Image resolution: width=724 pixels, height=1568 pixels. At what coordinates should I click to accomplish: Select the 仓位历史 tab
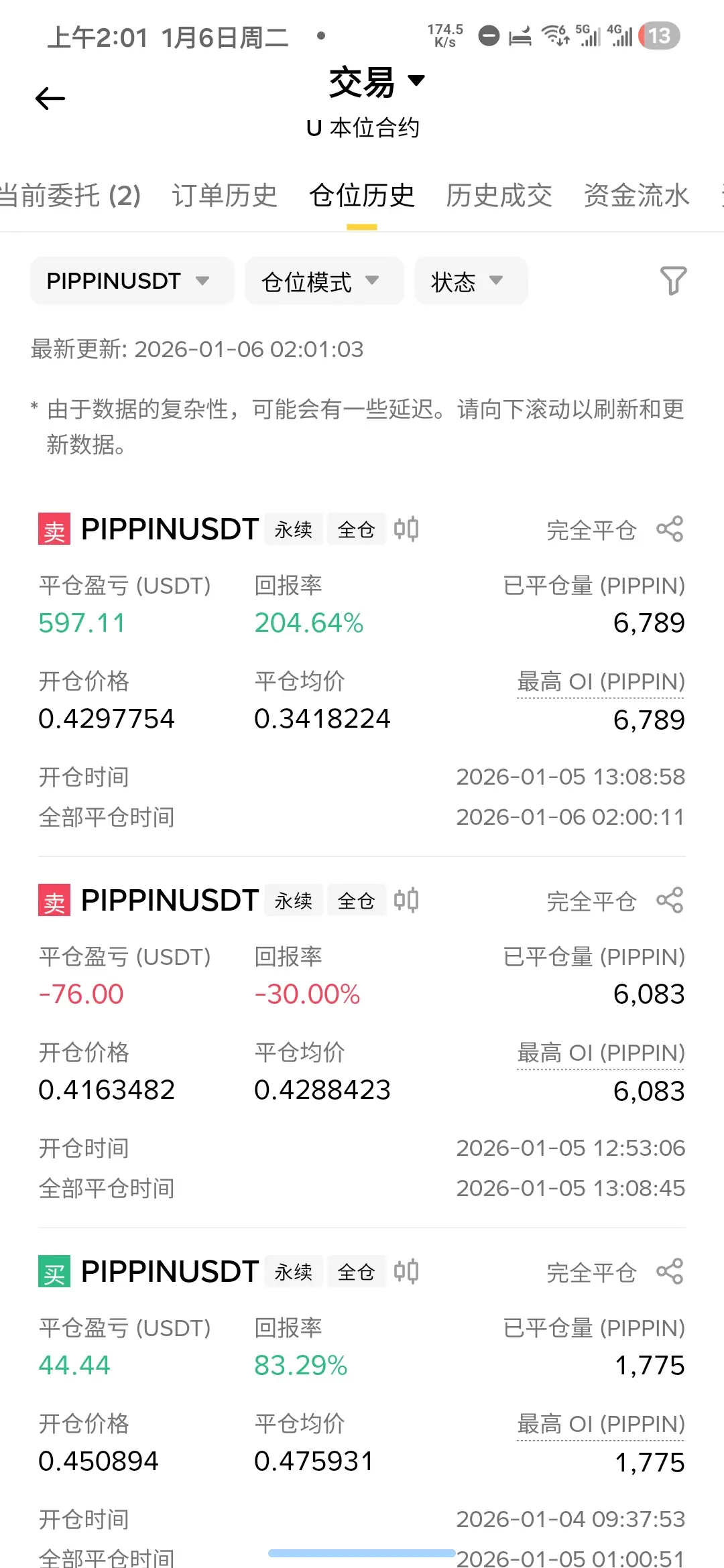pyautogui.click(x=362, y=196)
